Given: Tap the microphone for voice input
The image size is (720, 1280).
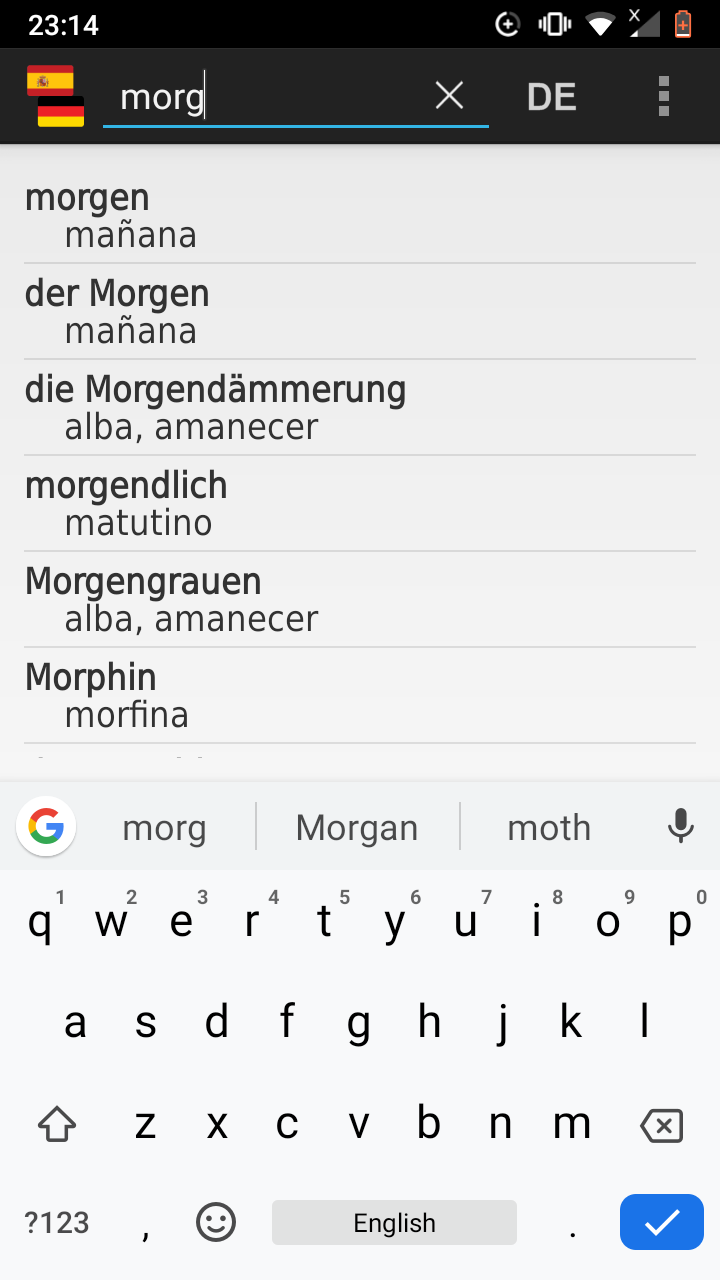Looking at the screenshot, I should (x=681, y=825).
